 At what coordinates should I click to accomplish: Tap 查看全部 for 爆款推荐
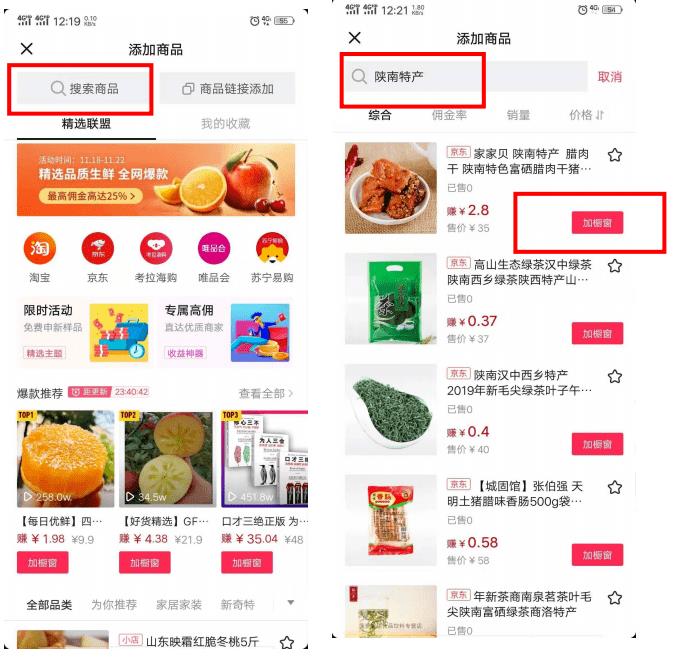(x=266, y=393)
